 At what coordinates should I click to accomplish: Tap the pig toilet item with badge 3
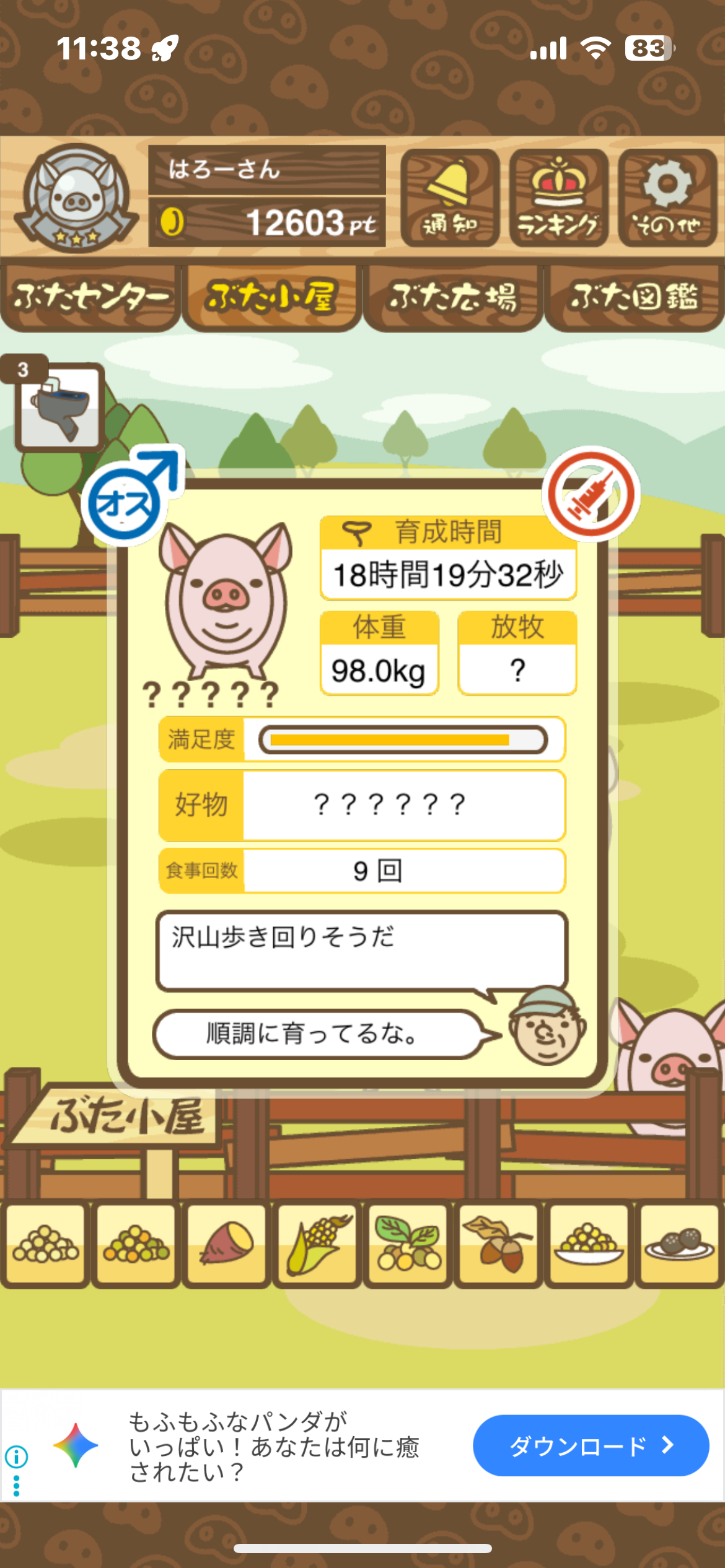click(x=59, y=406)
